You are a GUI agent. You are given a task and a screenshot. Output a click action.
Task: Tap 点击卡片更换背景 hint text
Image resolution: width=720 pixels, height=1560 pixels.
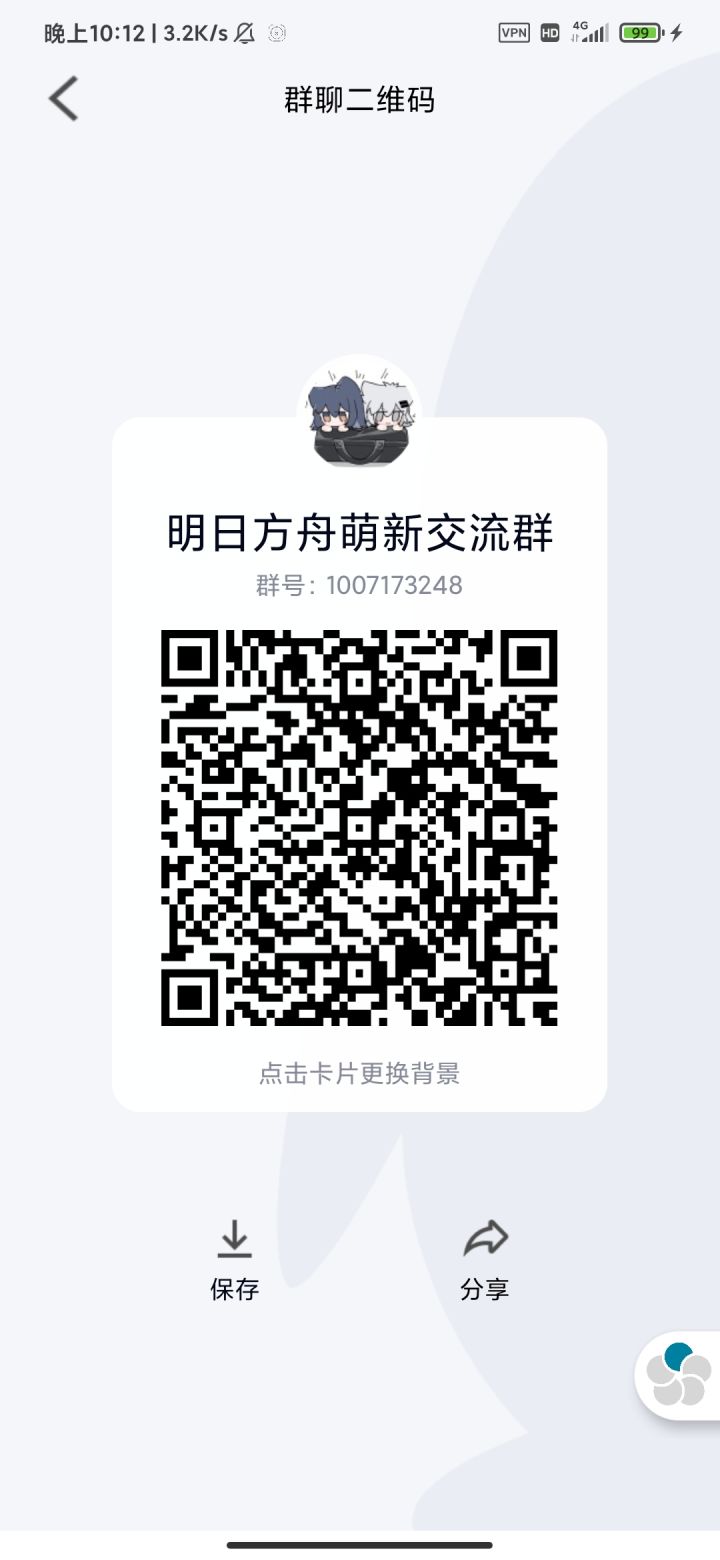pyautogui.click(x=360, y=1073)
